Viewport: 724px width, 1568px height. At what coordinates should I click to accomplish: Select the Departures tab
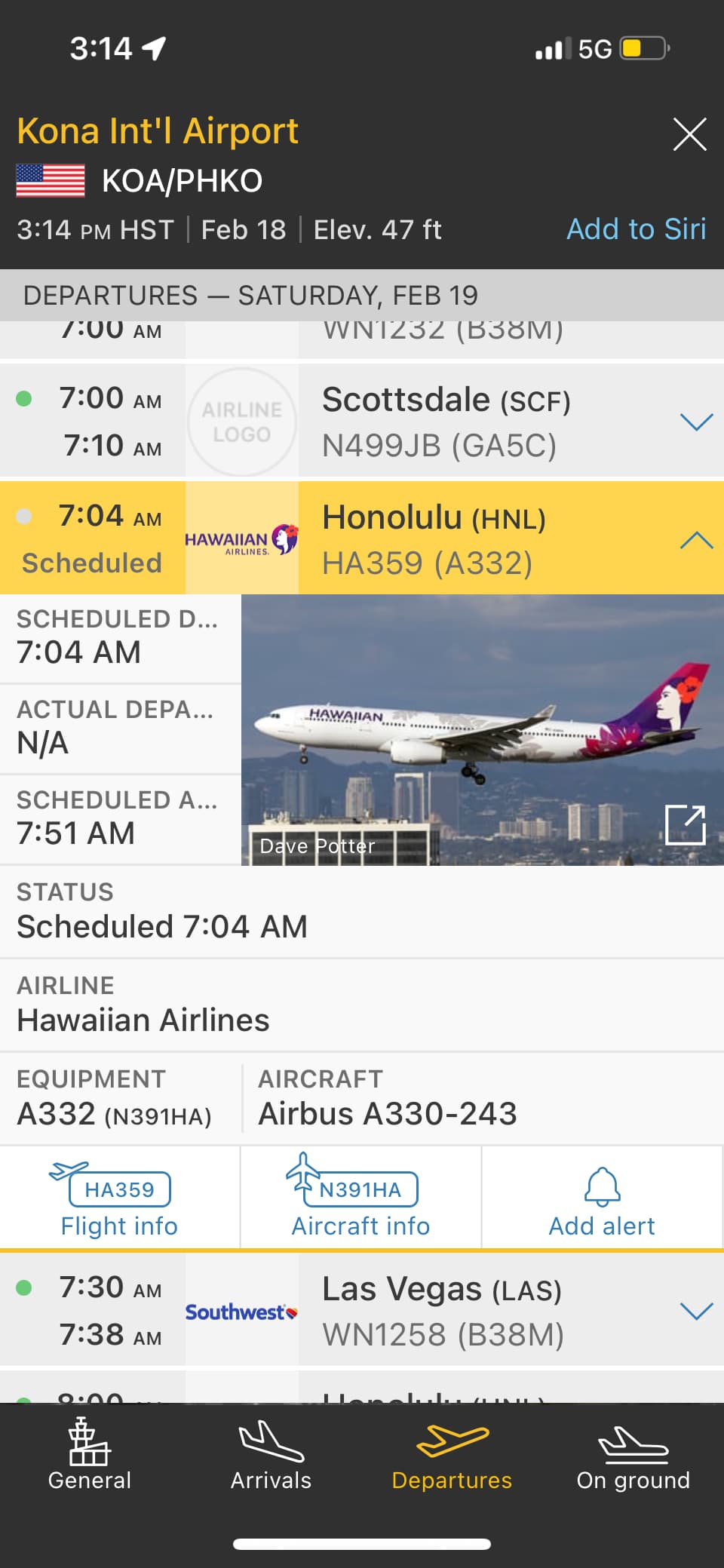(x=452, y=1456)
